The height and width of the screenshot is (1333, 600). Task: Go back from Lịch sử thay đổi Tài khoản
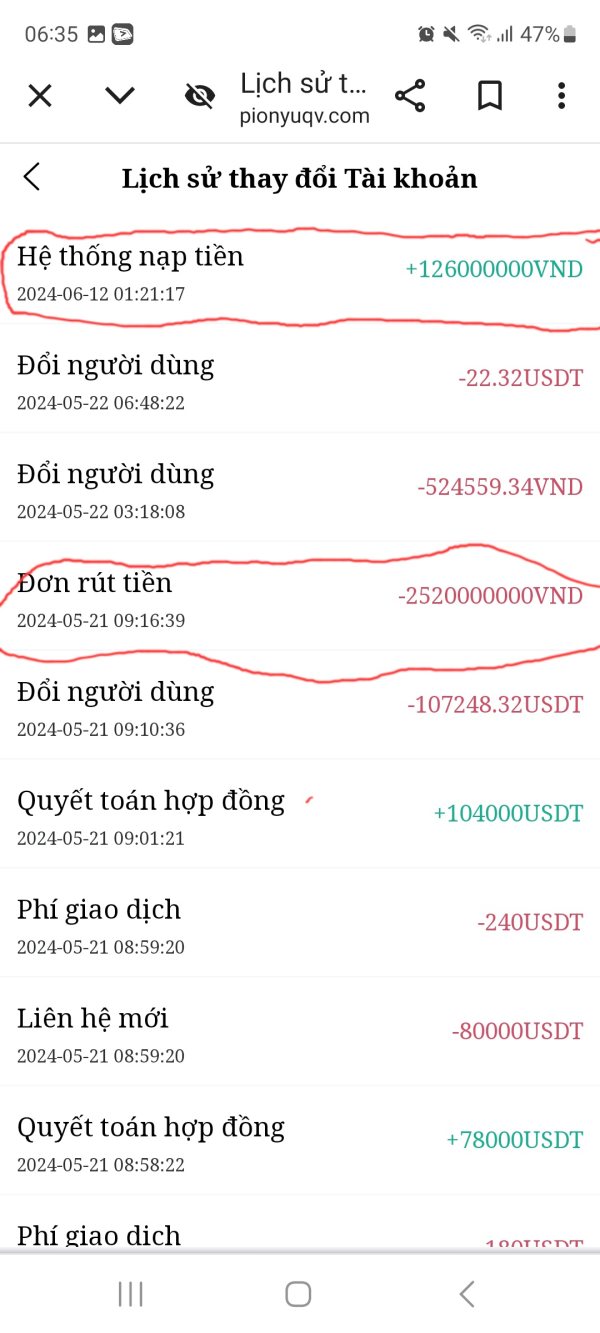tap(32, 177)
